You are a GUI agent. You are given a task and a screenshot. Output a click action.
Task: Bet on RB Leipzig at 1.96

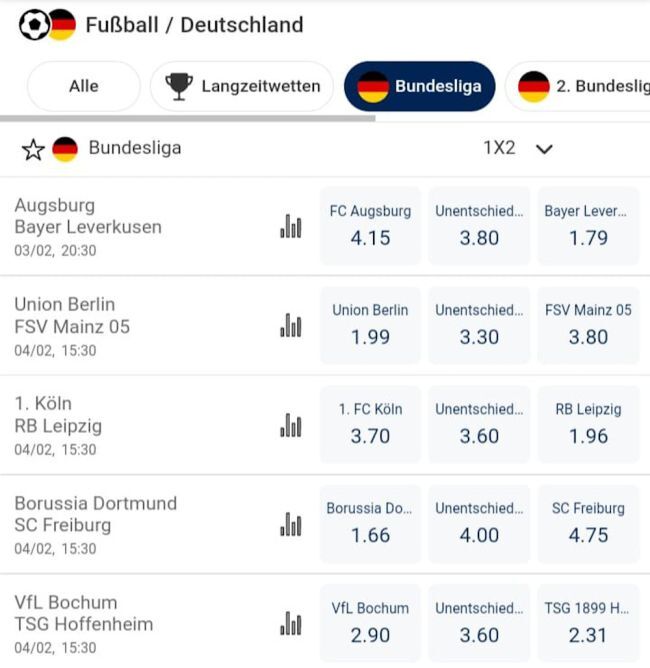pyautogui.click(x=587, y=424)
